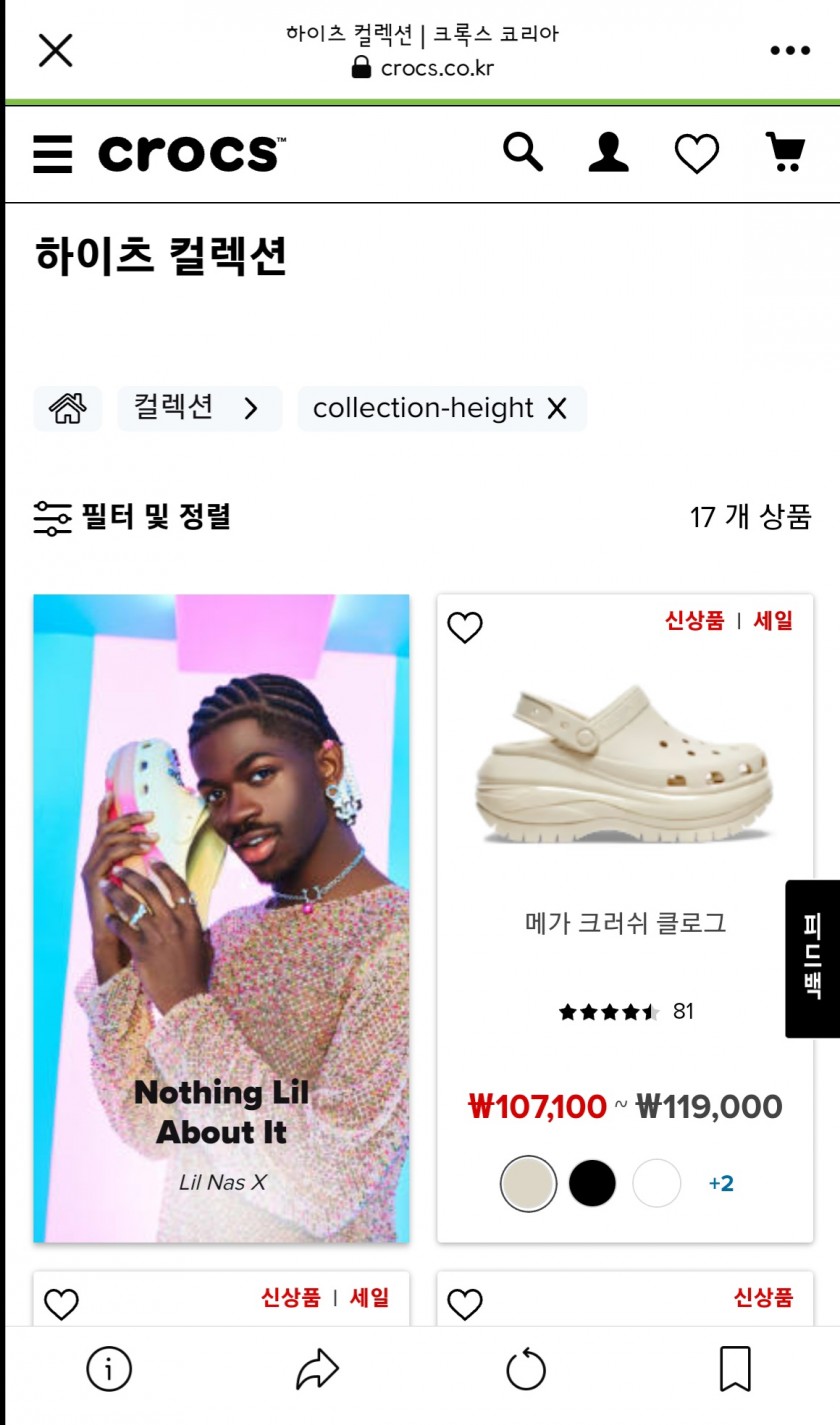
Task: Reload the page with refresh icon
Action: (526, 1369)
